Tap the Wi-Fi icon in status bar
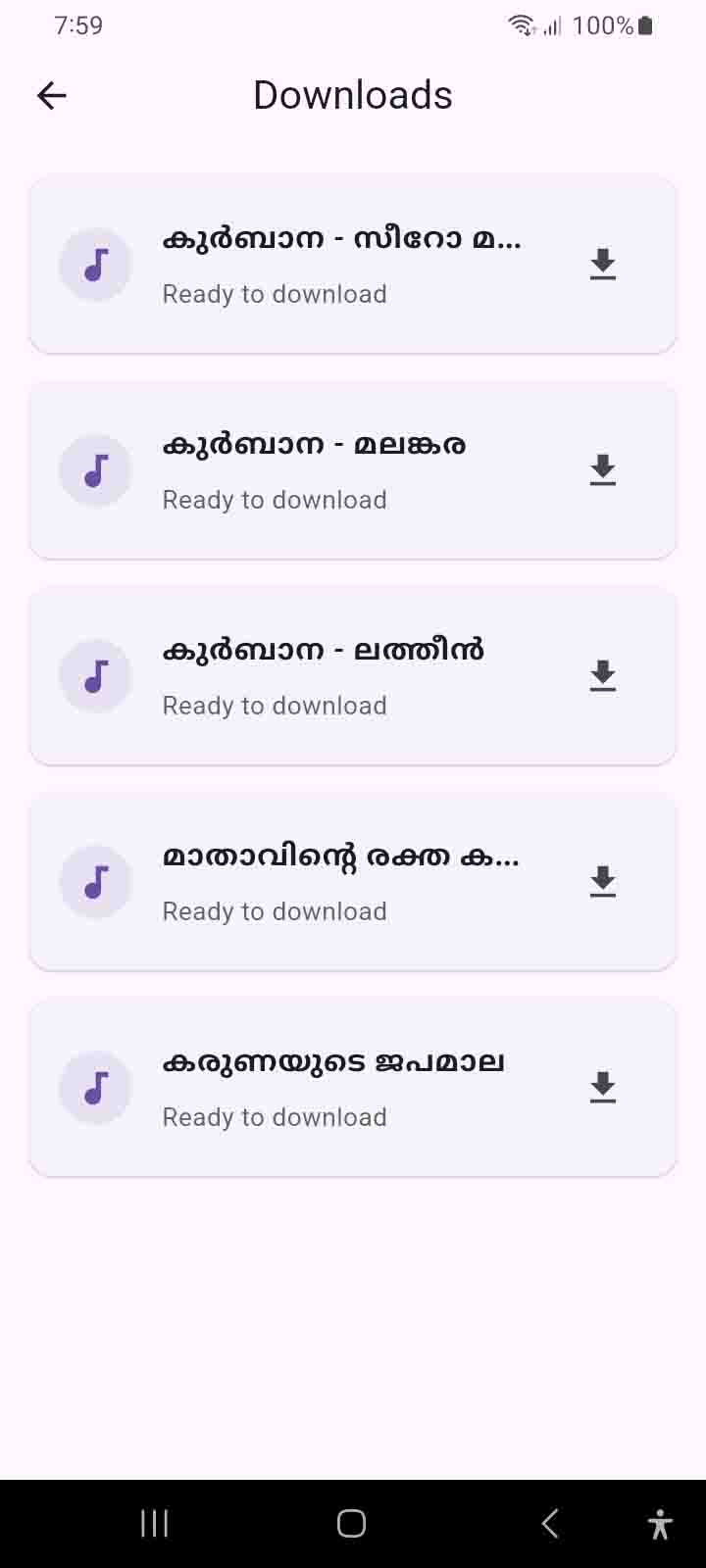The height and width of the screenshot is (1568, 706). coord(521,25)
